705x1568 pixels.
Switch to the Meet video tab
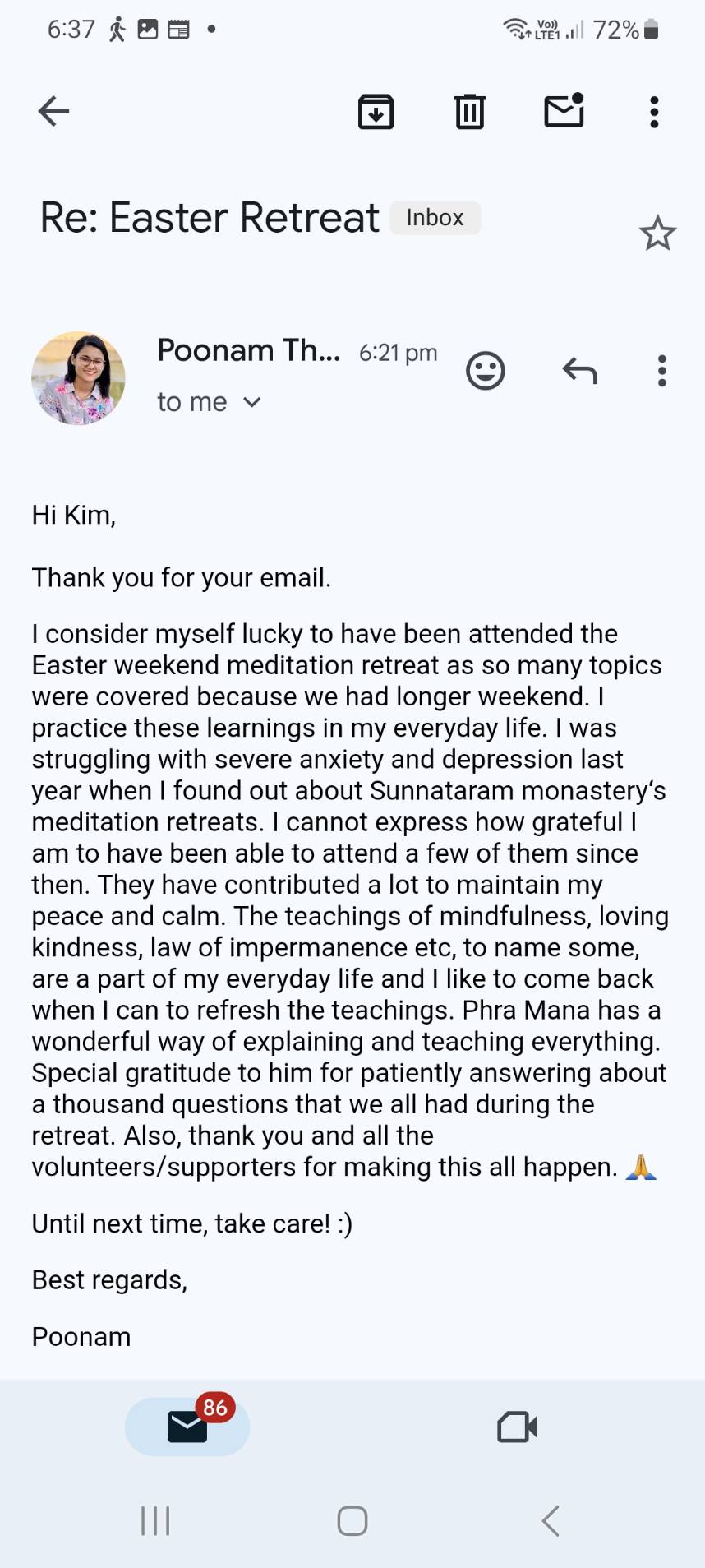(517, 1427)
